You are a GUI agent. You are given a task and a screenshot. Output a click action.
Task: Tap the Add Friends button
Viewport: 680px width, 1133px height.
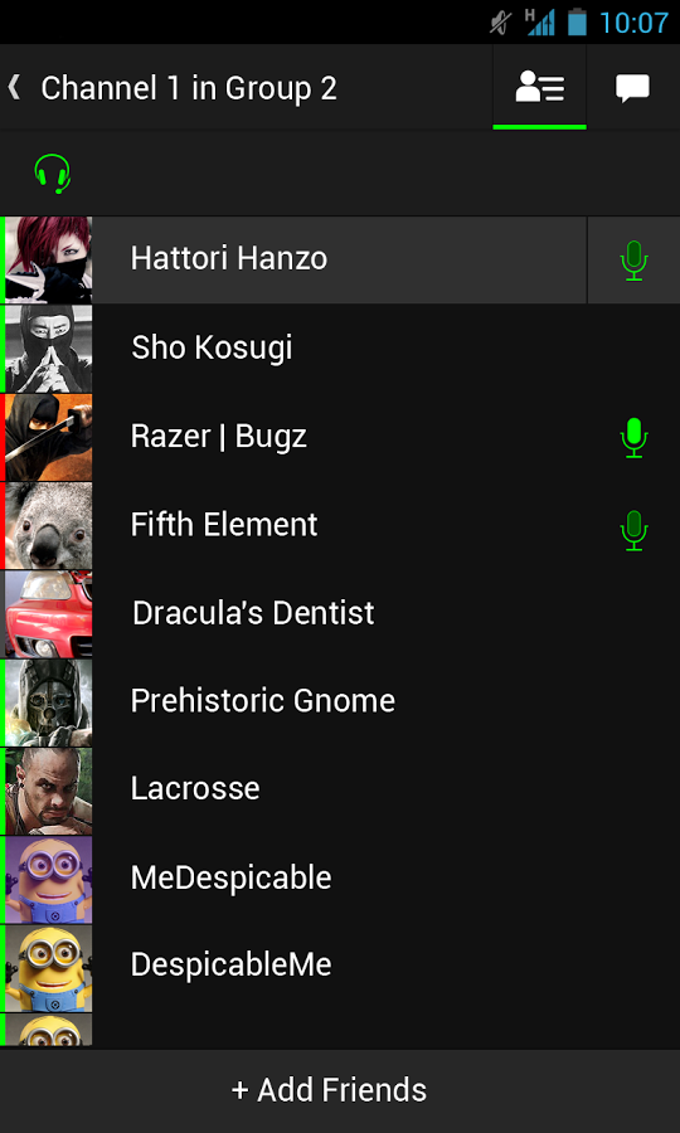[x=330, y=1090]
